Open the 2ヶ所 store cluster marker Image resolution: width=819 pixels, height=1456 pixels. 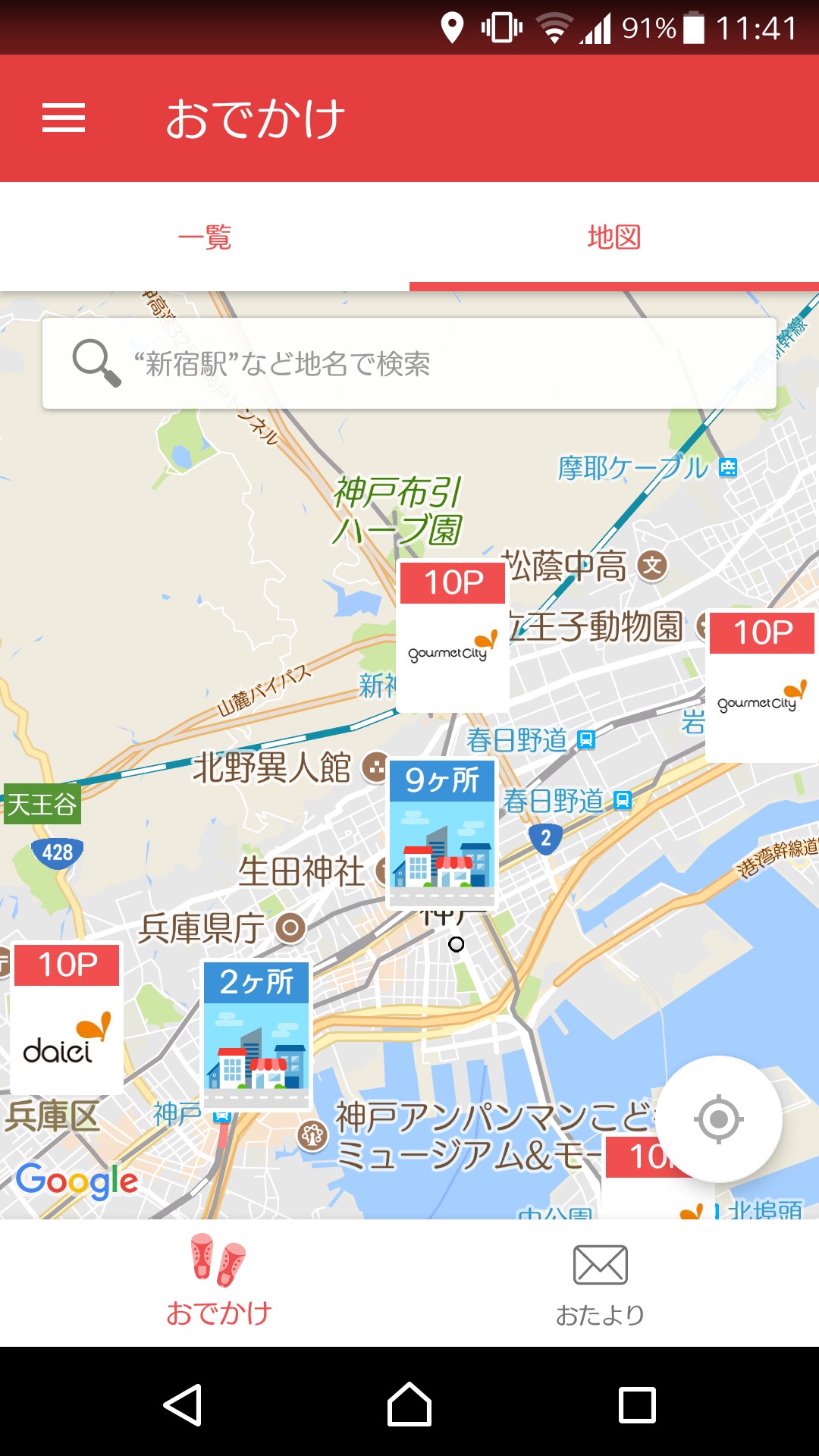tap(257, 1034)
